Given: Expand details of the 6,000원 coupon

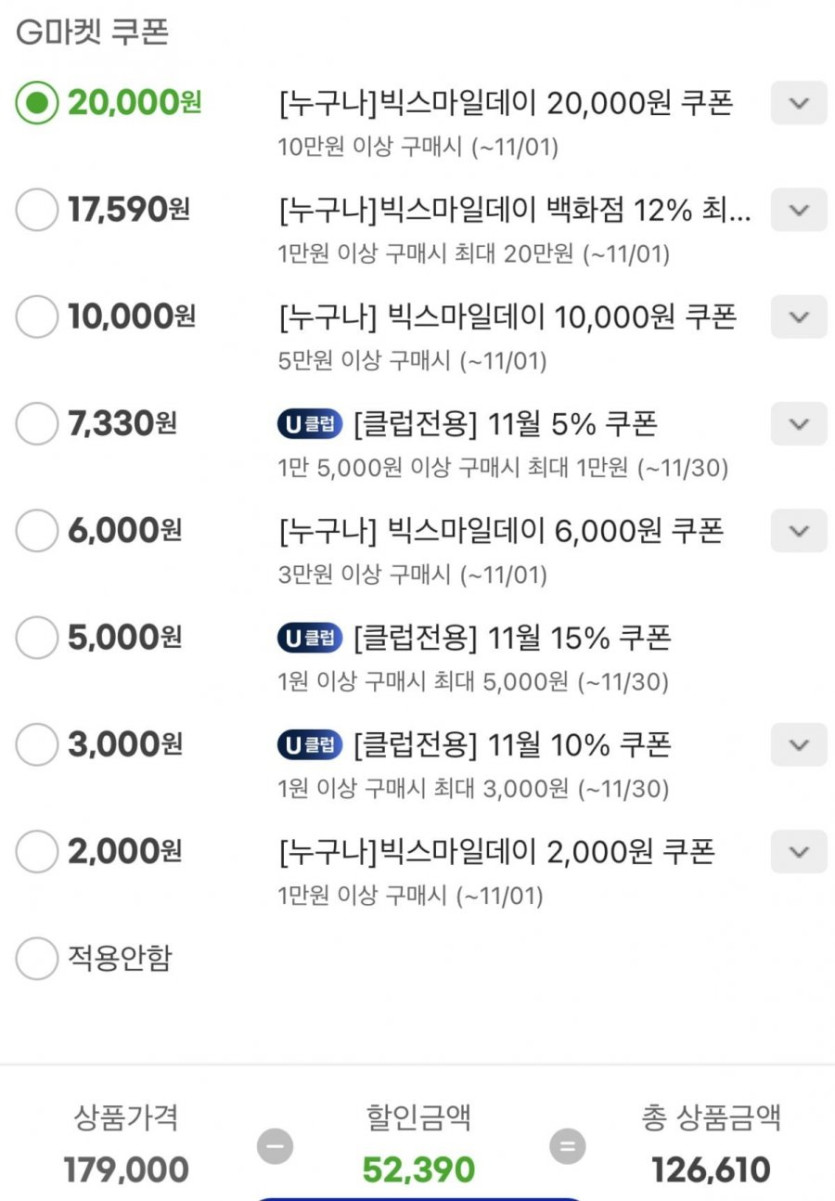Looking at the screenshot, I should (x=798, y=531).
